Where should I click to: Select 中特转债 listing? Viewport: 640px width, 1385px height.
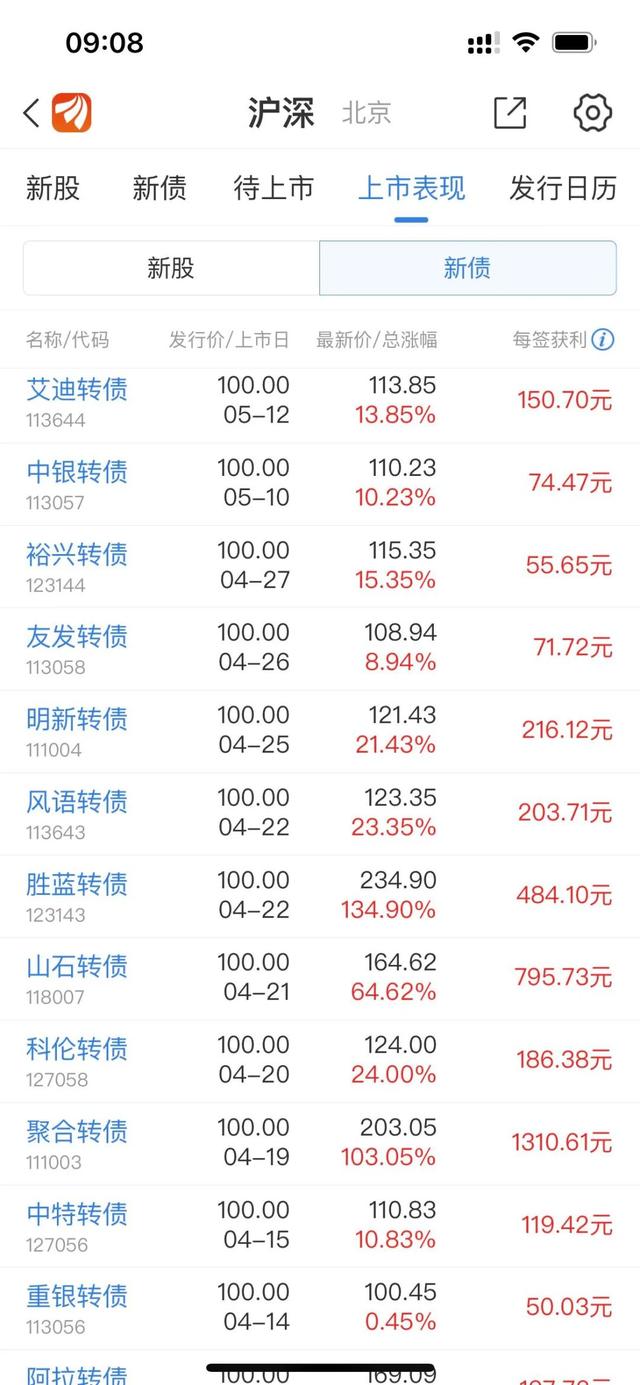[77, 1214]
